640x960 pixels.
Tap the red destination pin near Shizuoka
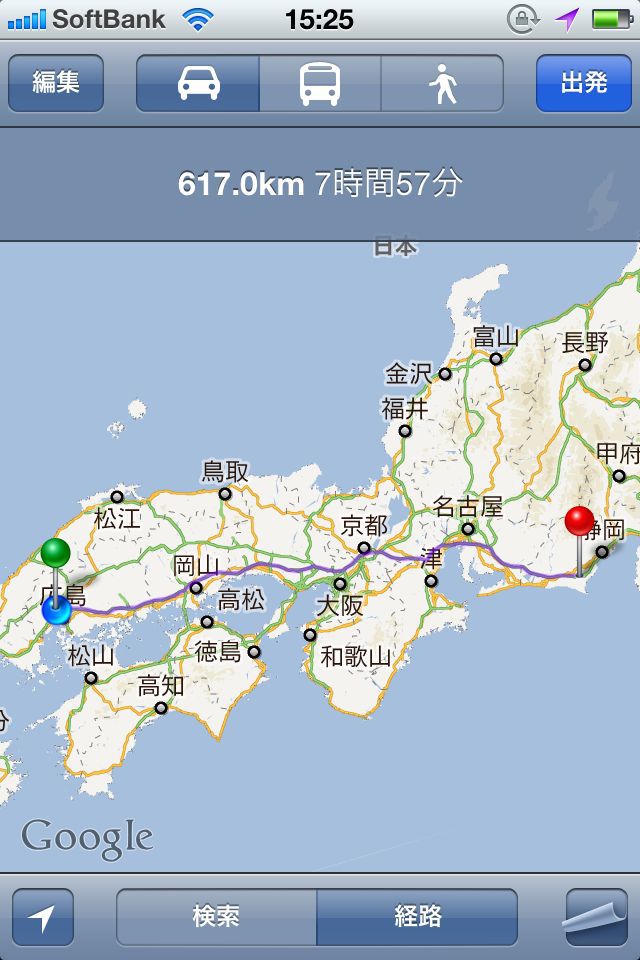point(579,522)
